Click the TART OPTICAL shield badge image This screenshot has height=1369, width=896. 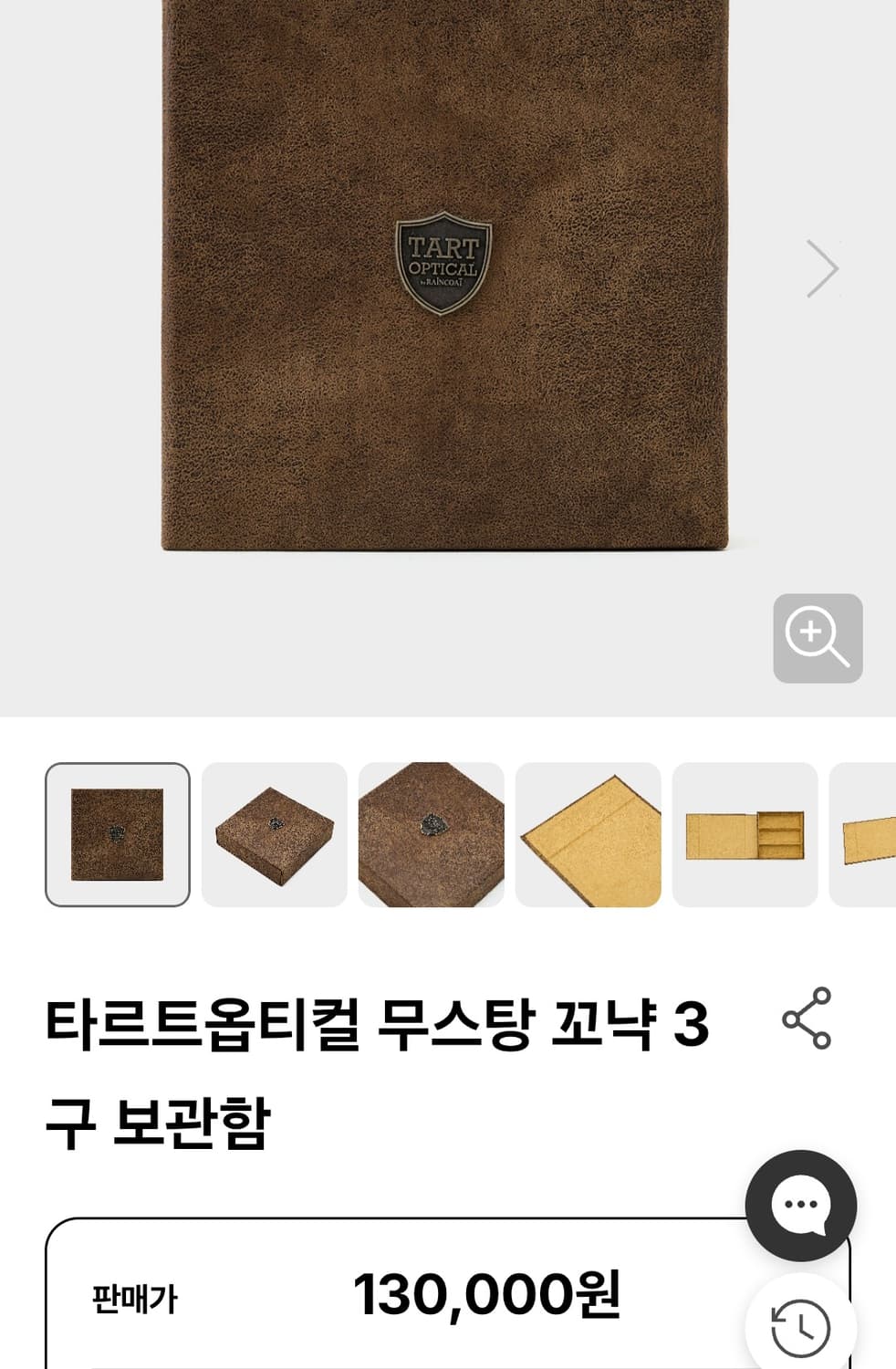tap(444, 264)
